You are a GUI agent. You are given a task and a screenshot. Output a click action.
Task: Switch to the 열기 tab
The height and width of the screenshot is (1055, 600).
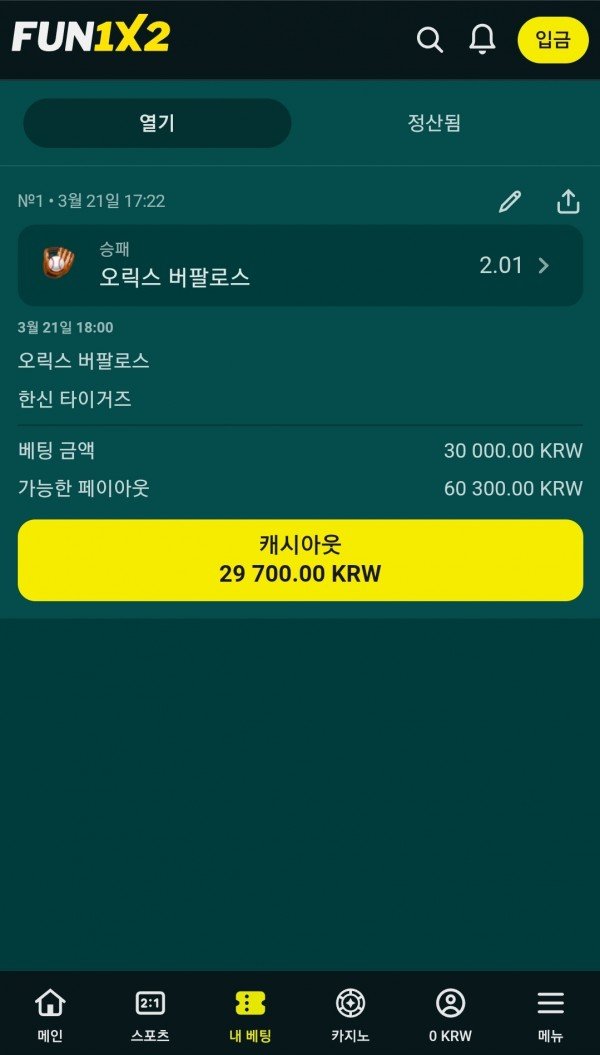[157, 123]
